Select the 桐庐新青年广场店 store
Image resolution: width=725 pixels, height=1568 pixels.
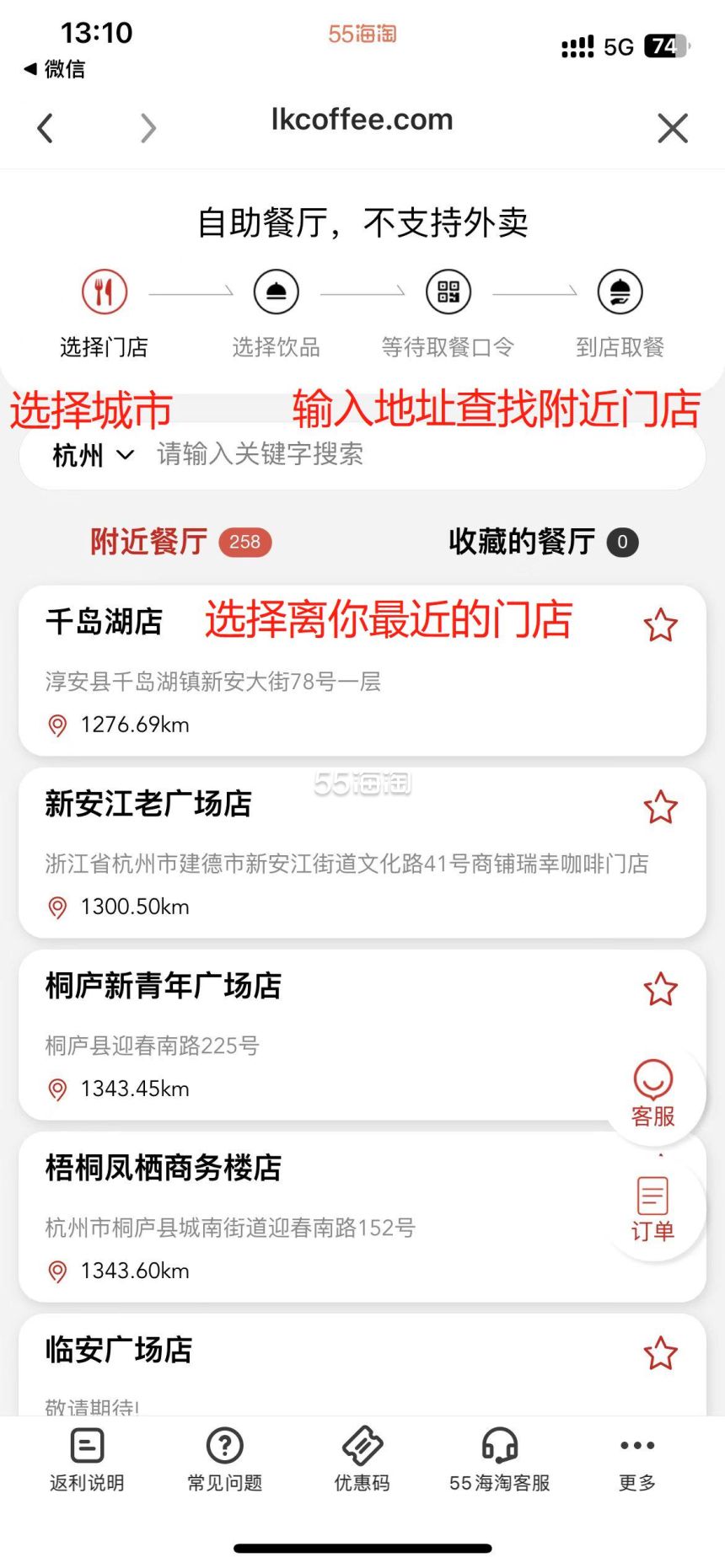362,1035
